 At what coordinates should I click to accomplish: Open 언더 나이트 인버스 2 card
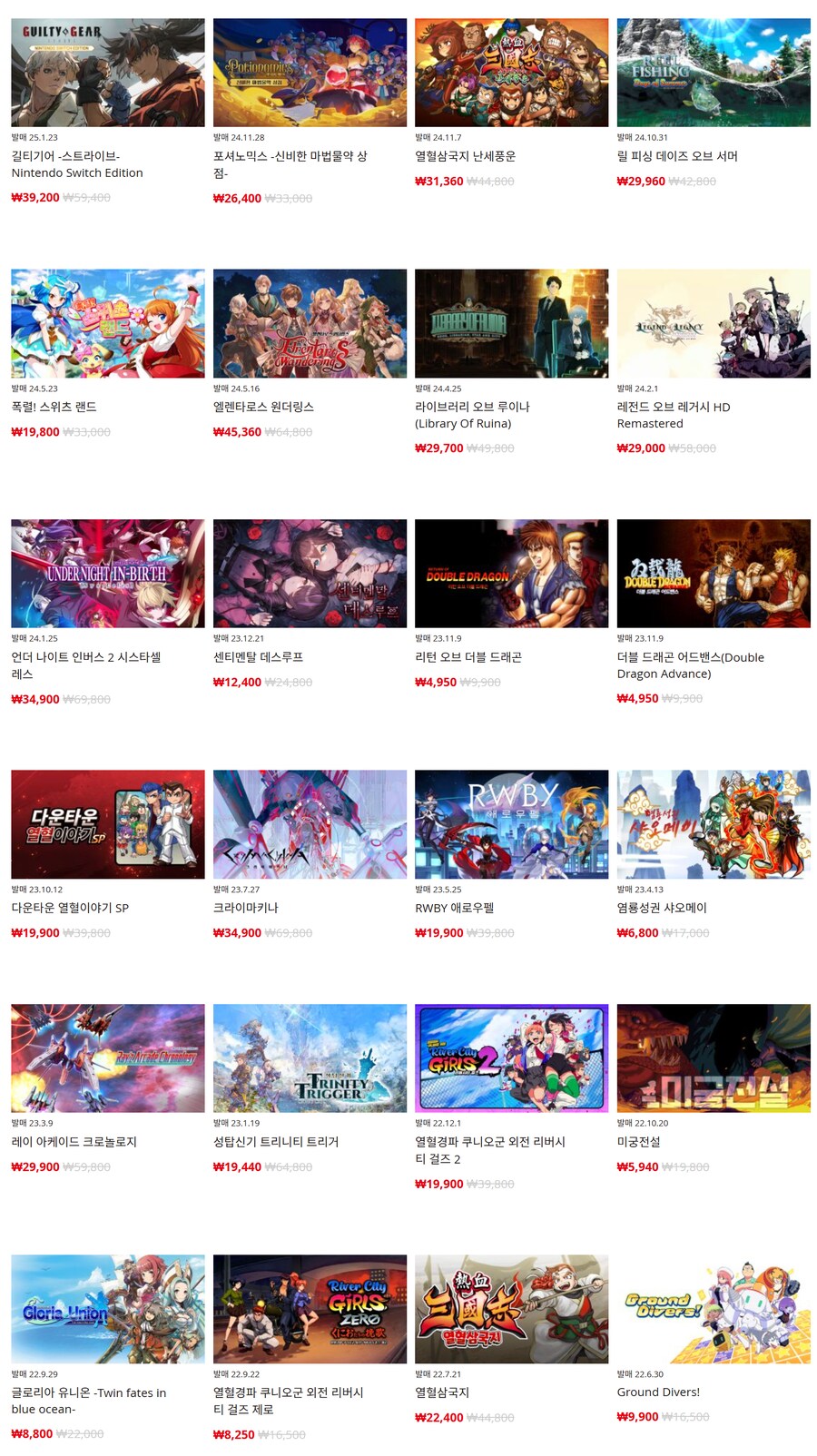[x=107, y=574]
